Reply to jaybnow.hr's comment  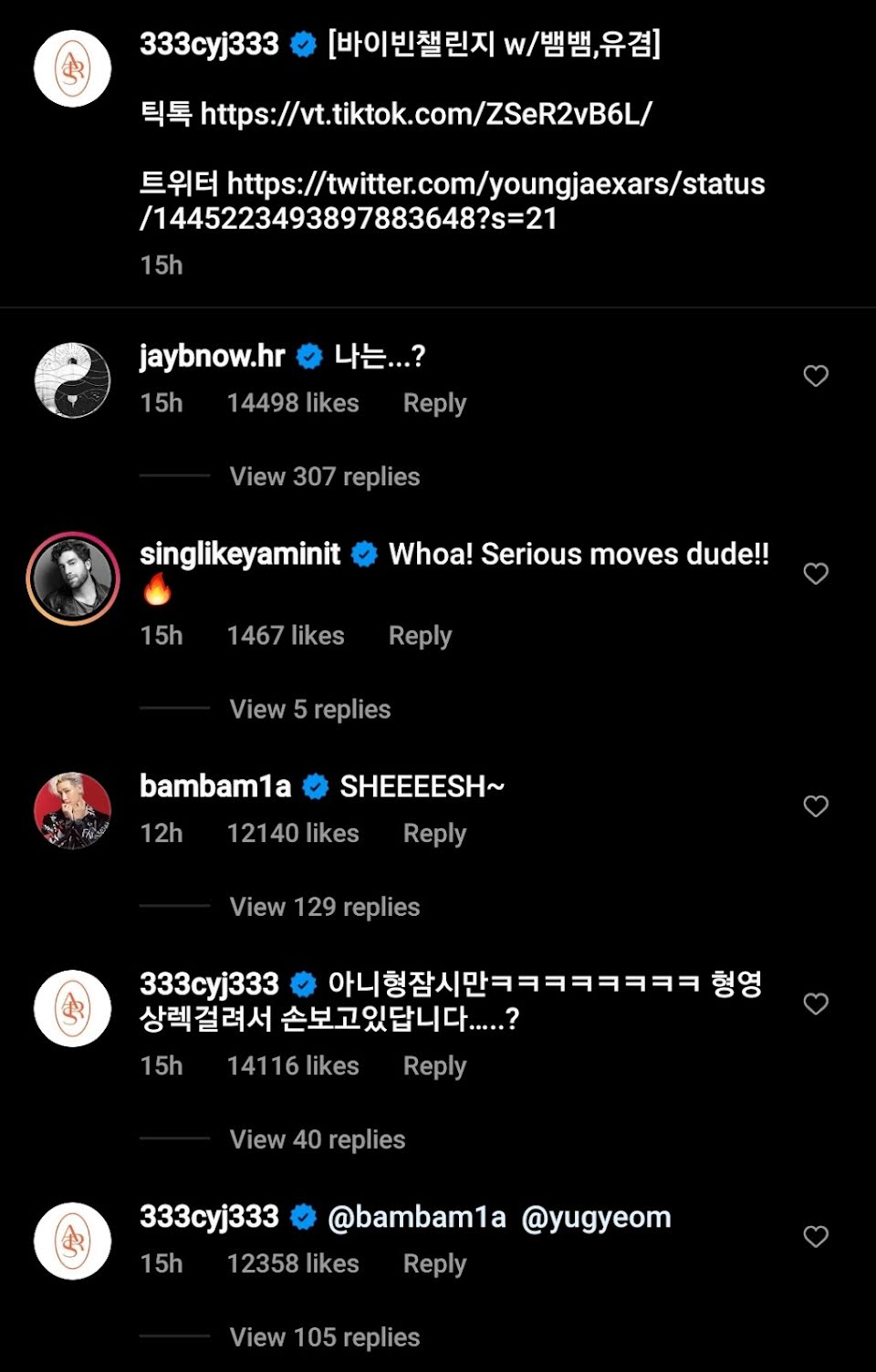point(434,403)
